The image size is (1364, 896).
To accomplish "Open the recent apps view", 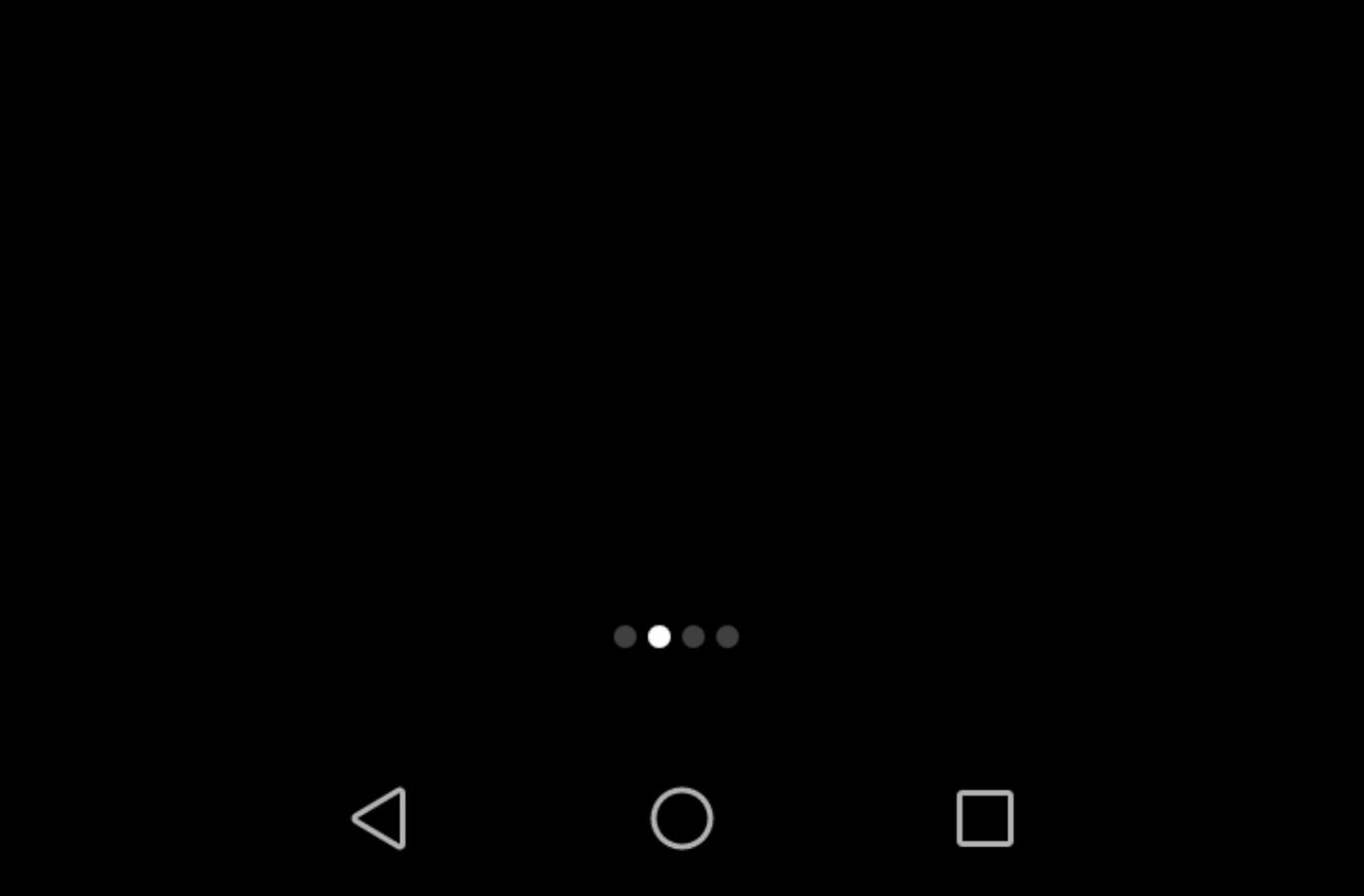I will tap(985, 818).
